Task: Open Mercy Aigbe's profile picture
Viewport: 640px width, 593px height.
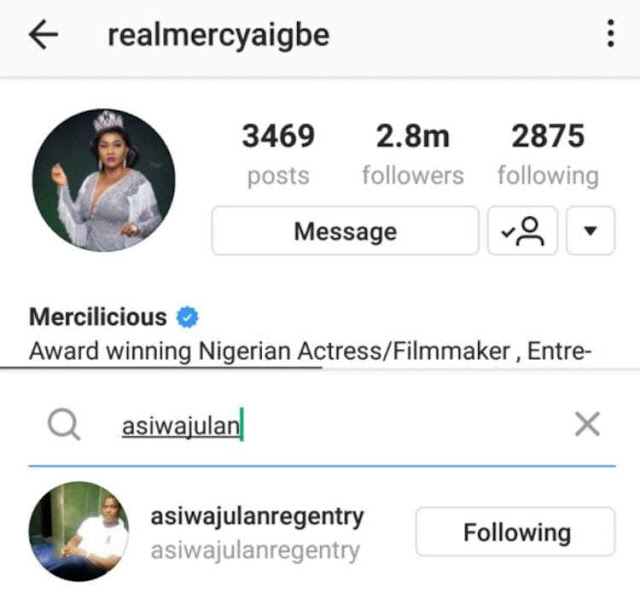Action: [x=103, y=180]
